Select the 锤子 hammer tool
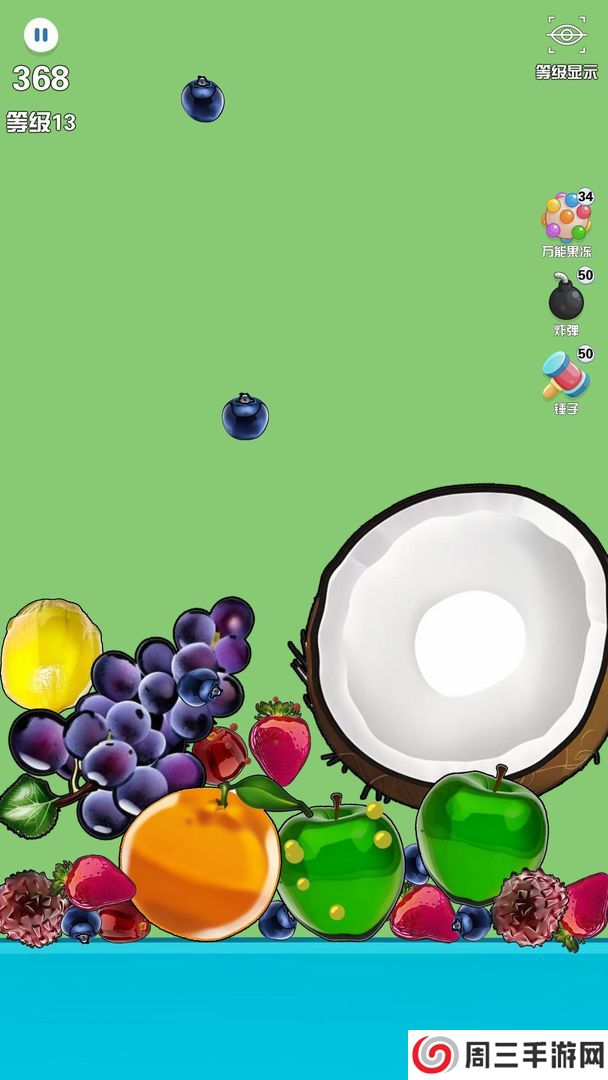This screenshot has width=608, height=1080. pos(565,377)
